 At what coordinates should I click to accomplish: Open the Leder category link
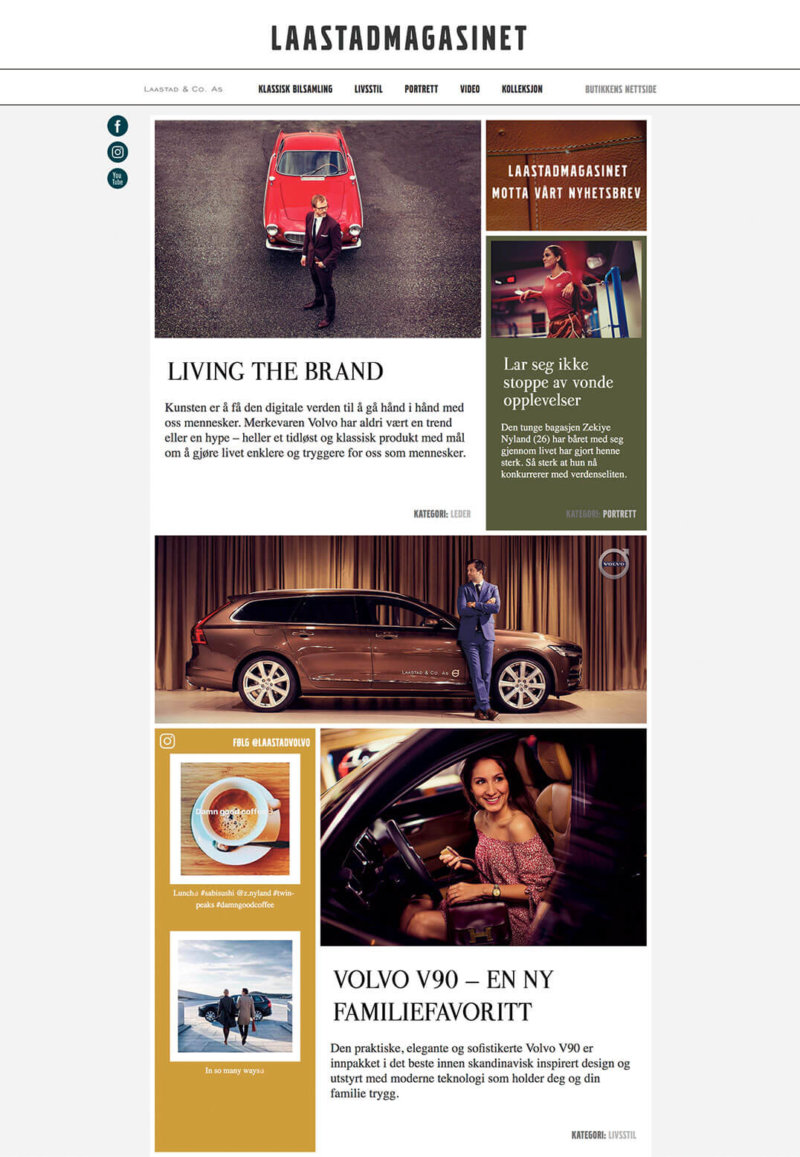pyautogui.click(x=460, y=514)
